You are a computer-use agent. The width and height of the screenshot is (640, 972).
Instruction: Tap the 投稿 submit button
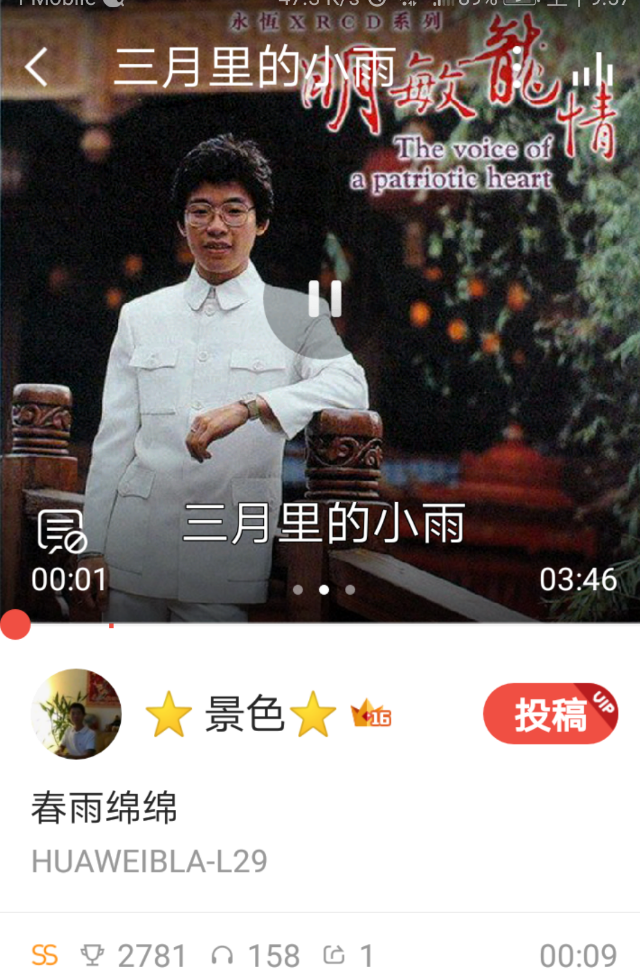(x=550, y=715)
